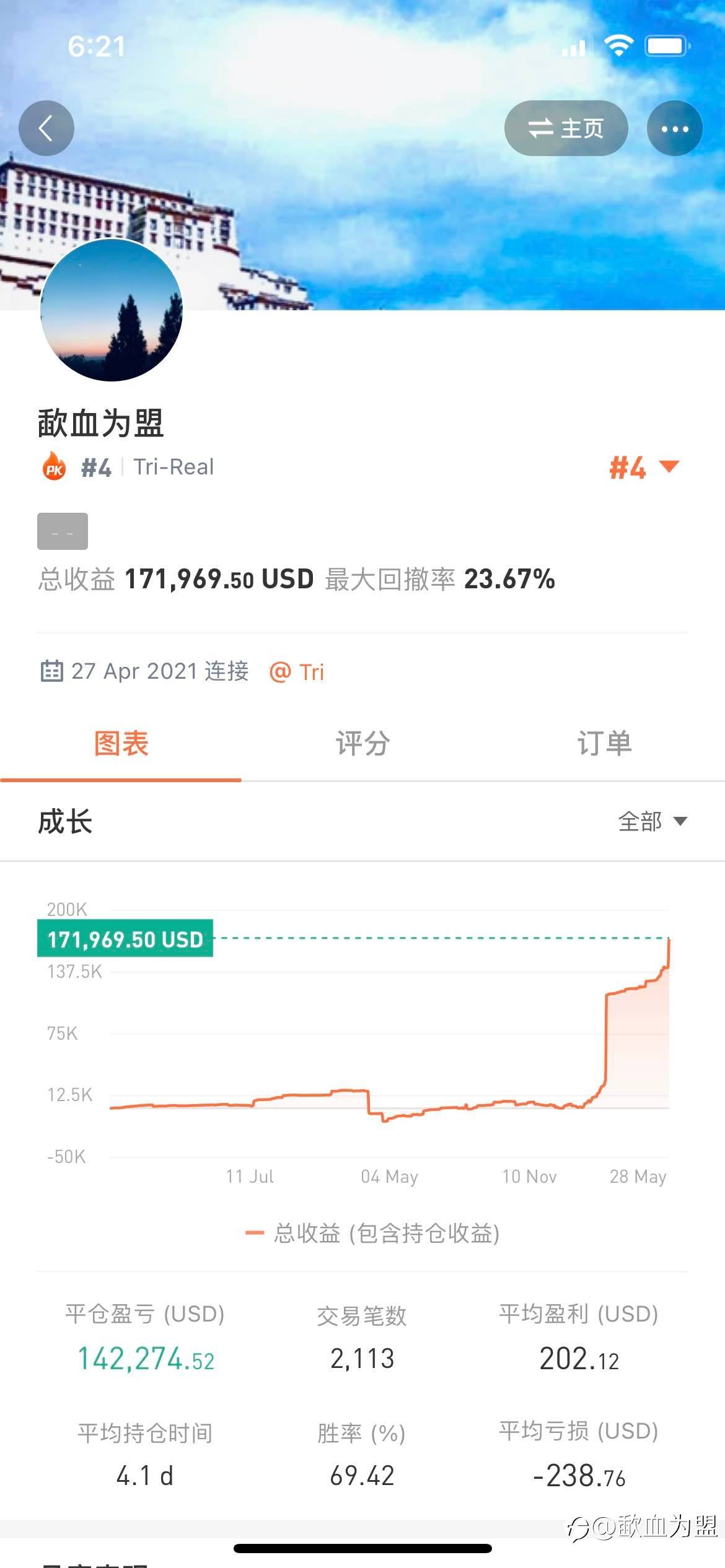This screenshot has height=1568, width=725.
Task: Open the profile avatar picture
Action: click(112, 310)
